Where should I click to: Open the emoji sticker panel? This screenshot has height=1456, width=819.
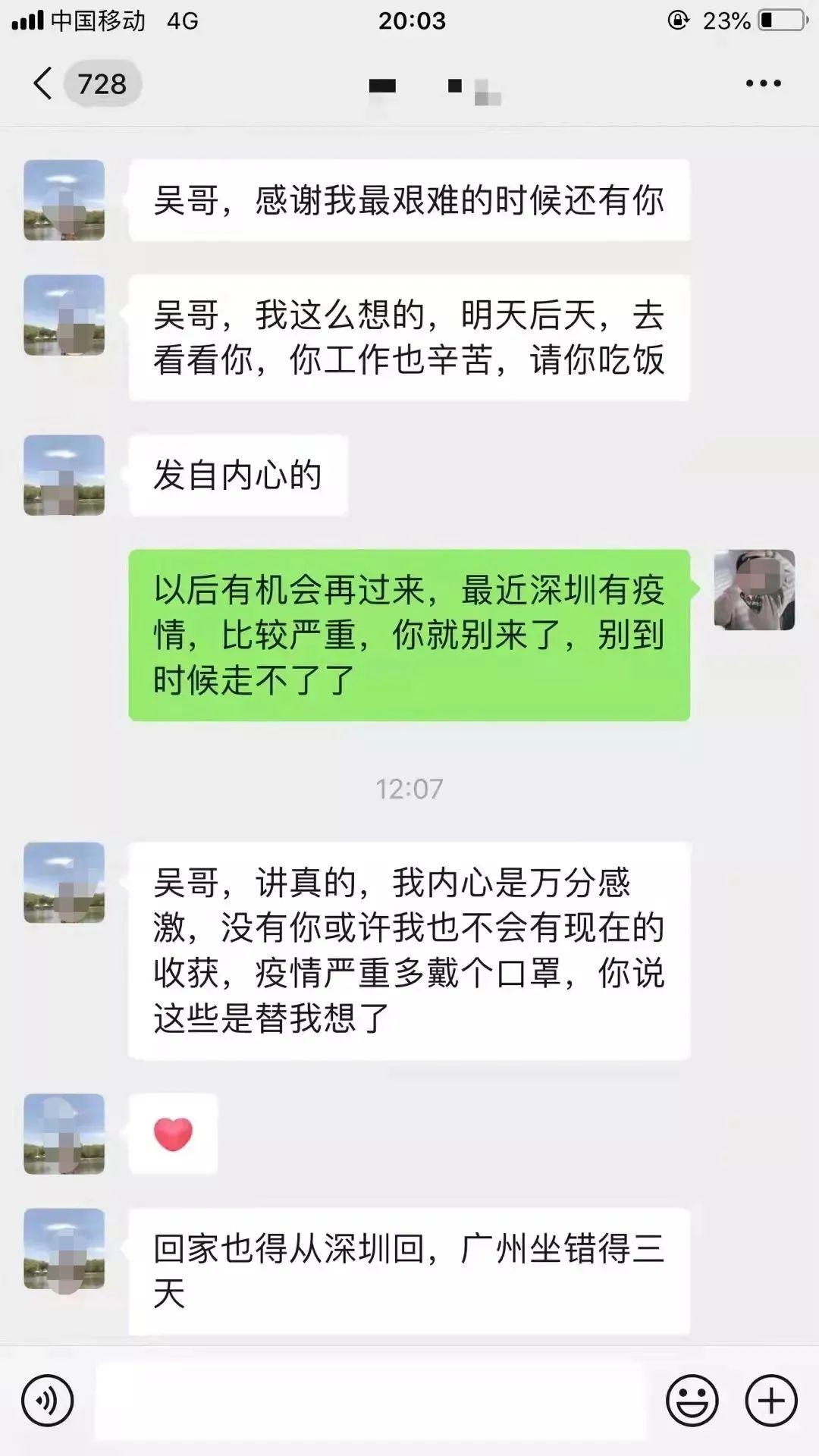click(692, 1401)
